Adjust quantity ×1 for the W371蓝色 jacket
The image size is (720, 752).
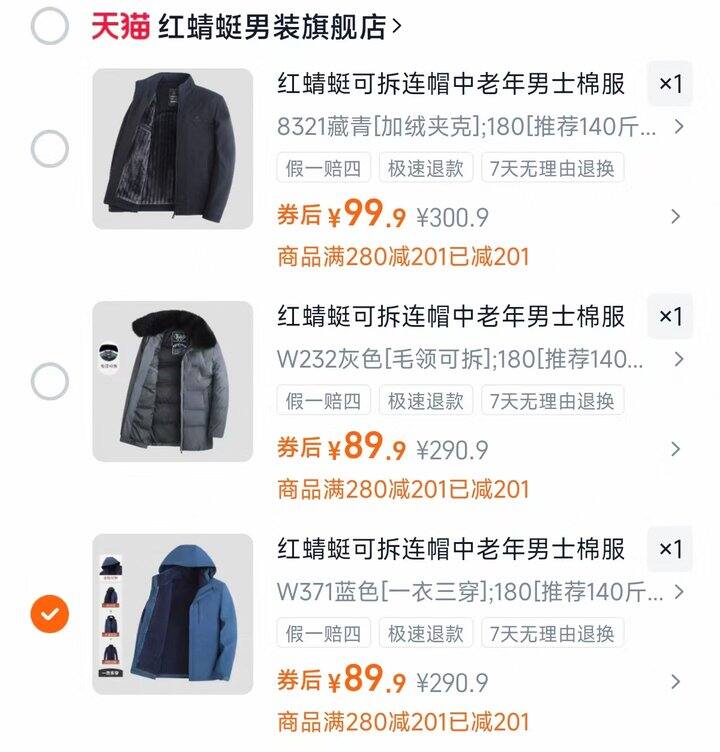[670, 549]
